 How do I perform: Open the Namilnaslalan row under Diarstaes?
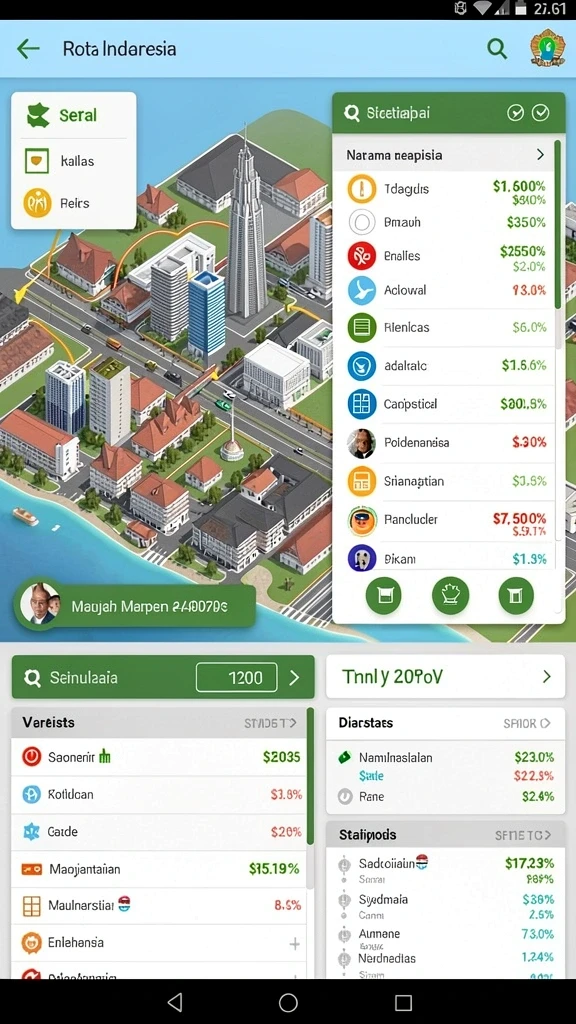[445, 758]
